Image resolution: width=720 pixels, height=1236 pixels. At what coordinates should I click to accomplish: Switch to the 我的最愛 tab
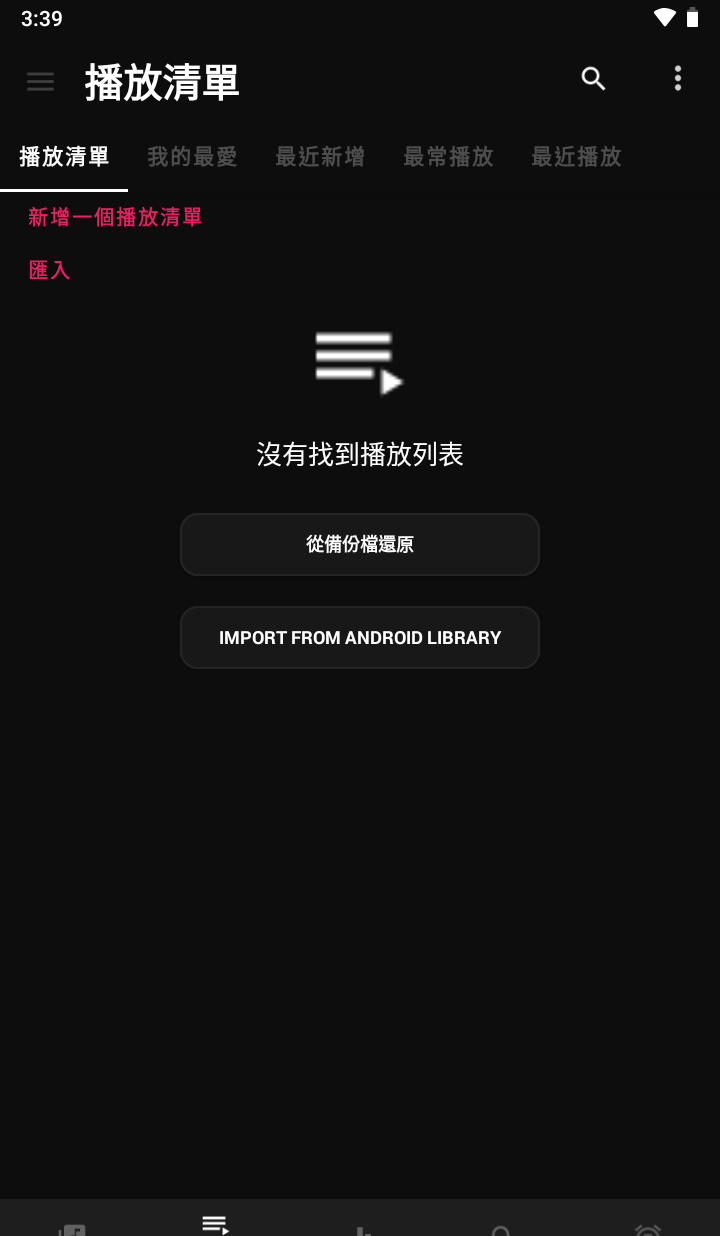(192, 157)
